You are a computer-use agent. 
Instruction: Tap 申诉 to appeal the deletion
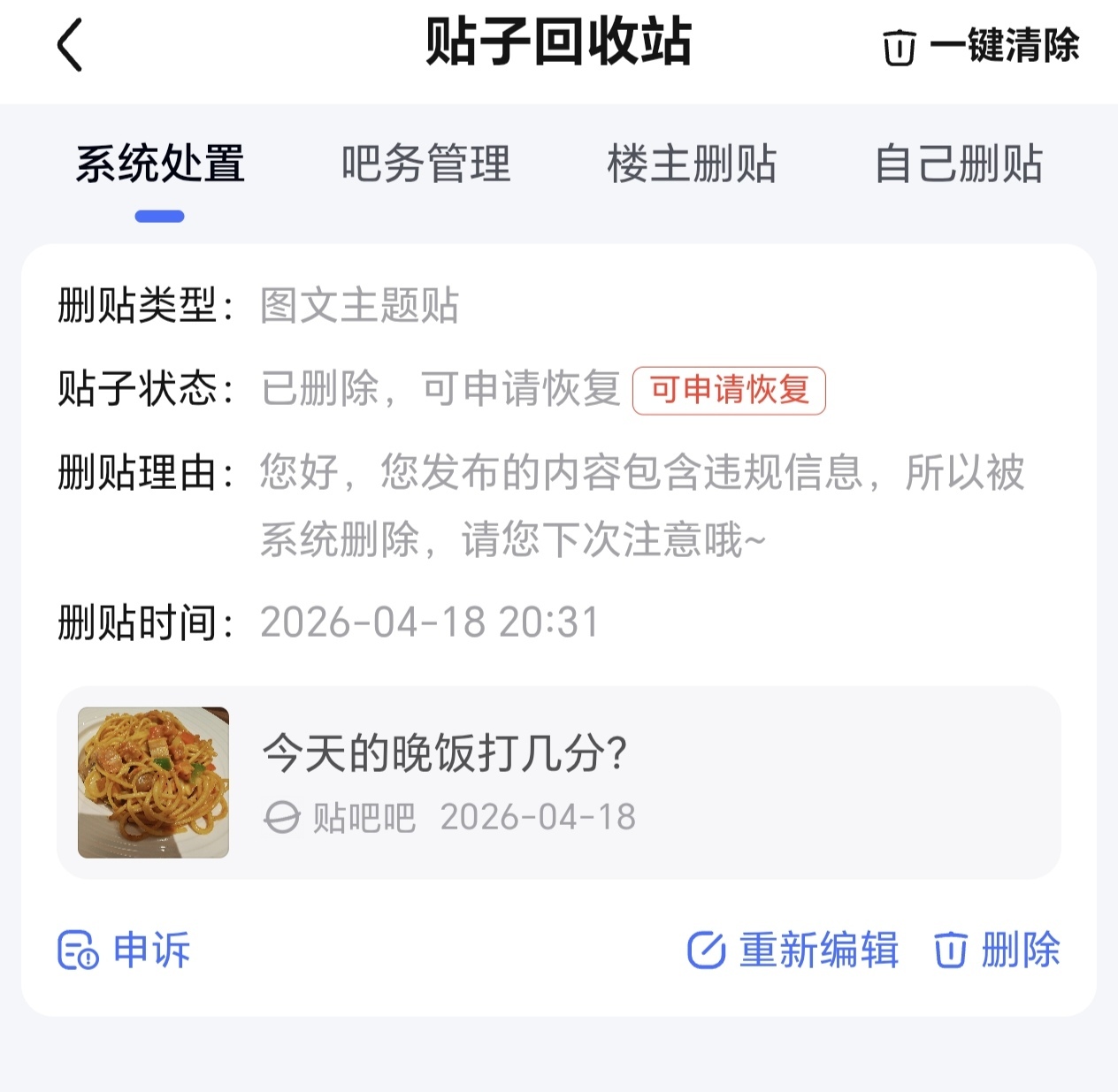tap(125, 951)
